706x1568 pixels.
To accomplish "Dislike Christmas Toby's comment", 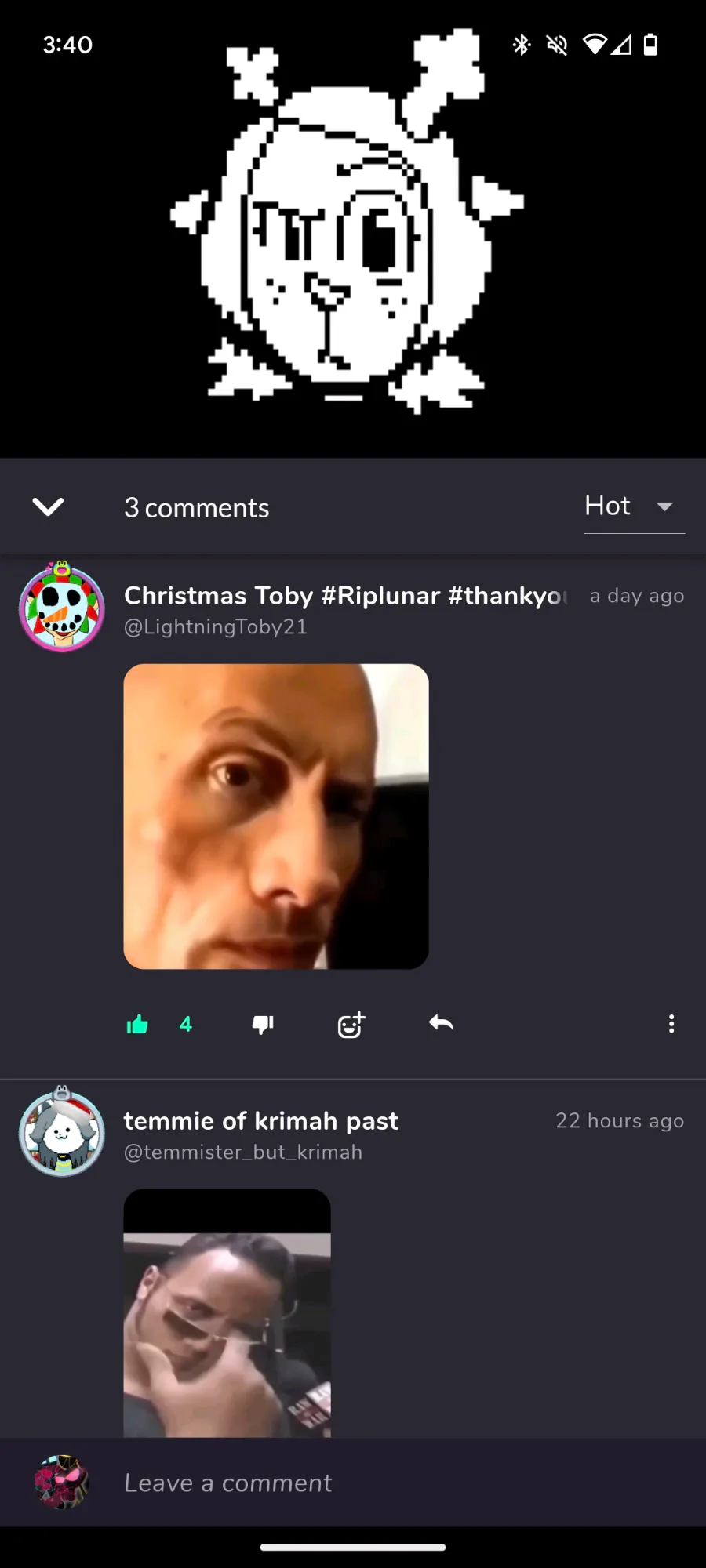I will point(263,1024).
